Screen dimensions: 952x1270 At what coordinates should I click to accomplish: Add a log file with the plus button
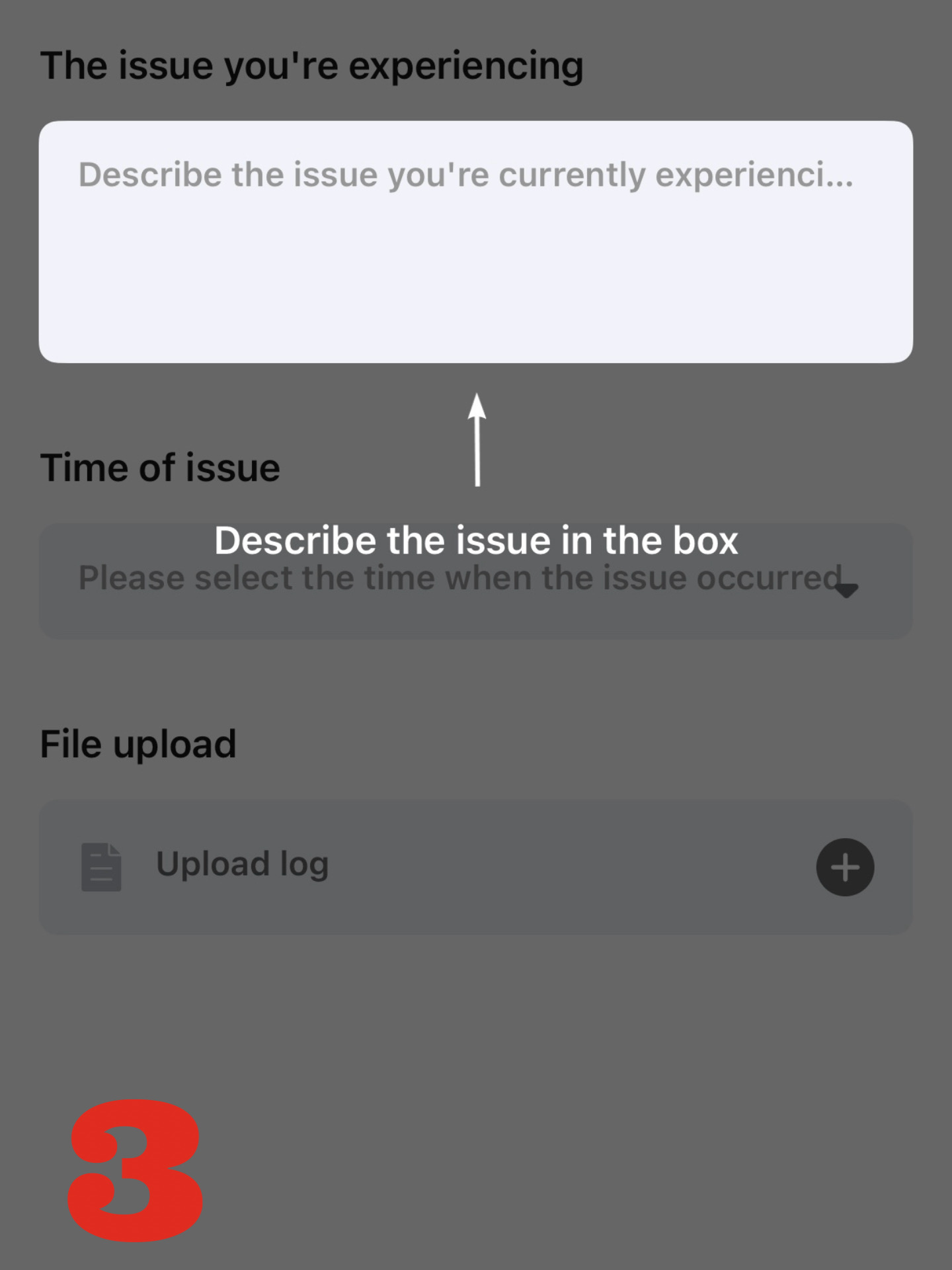coord(845,867)
